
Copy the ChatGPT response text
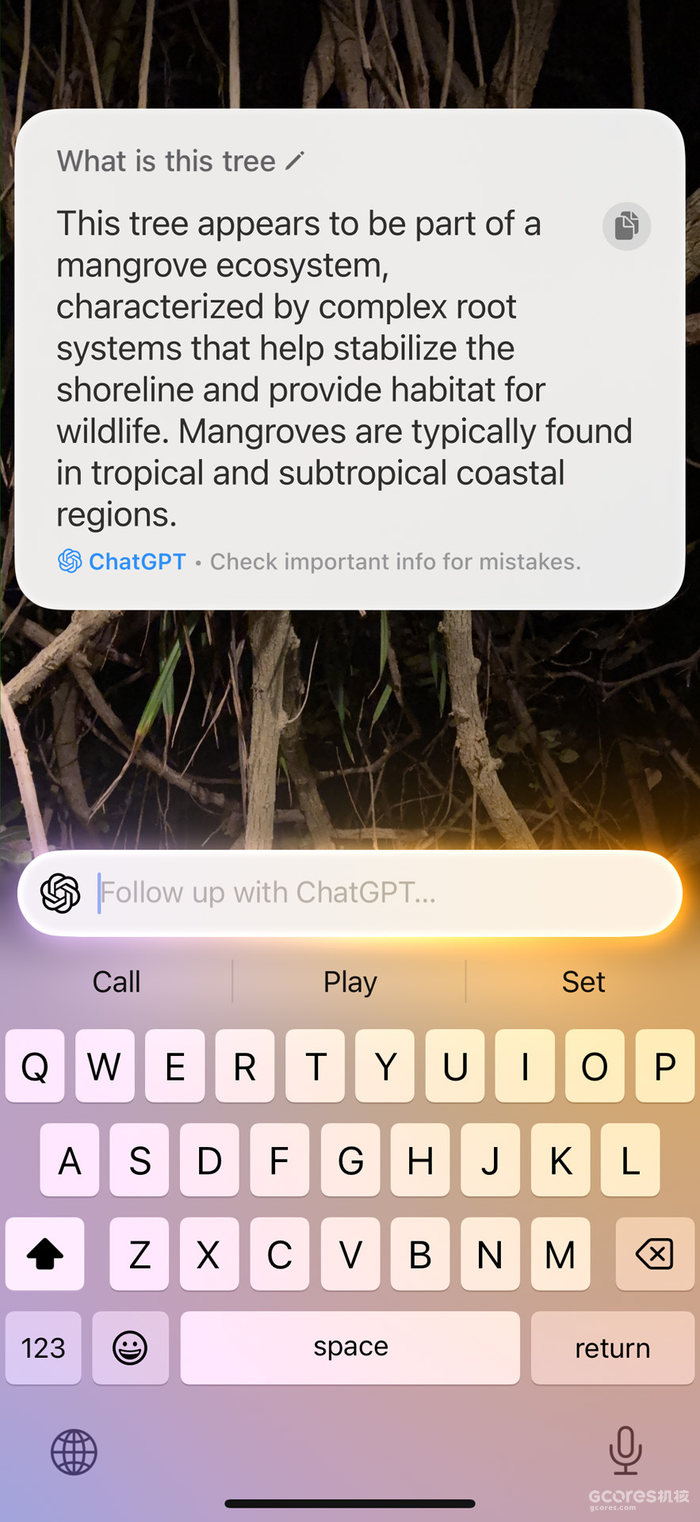[x=627, y=226]
